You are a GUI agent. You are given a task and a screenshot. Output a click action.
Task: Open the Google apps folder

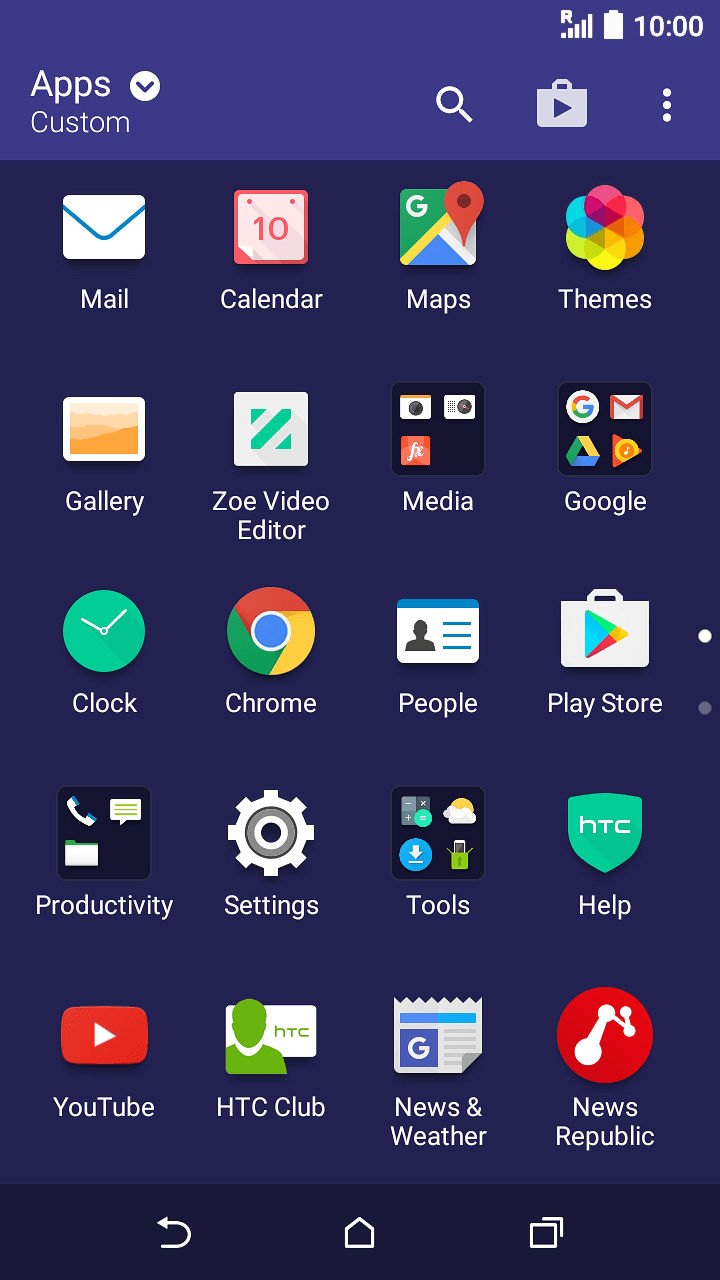(x=604, y=429)
